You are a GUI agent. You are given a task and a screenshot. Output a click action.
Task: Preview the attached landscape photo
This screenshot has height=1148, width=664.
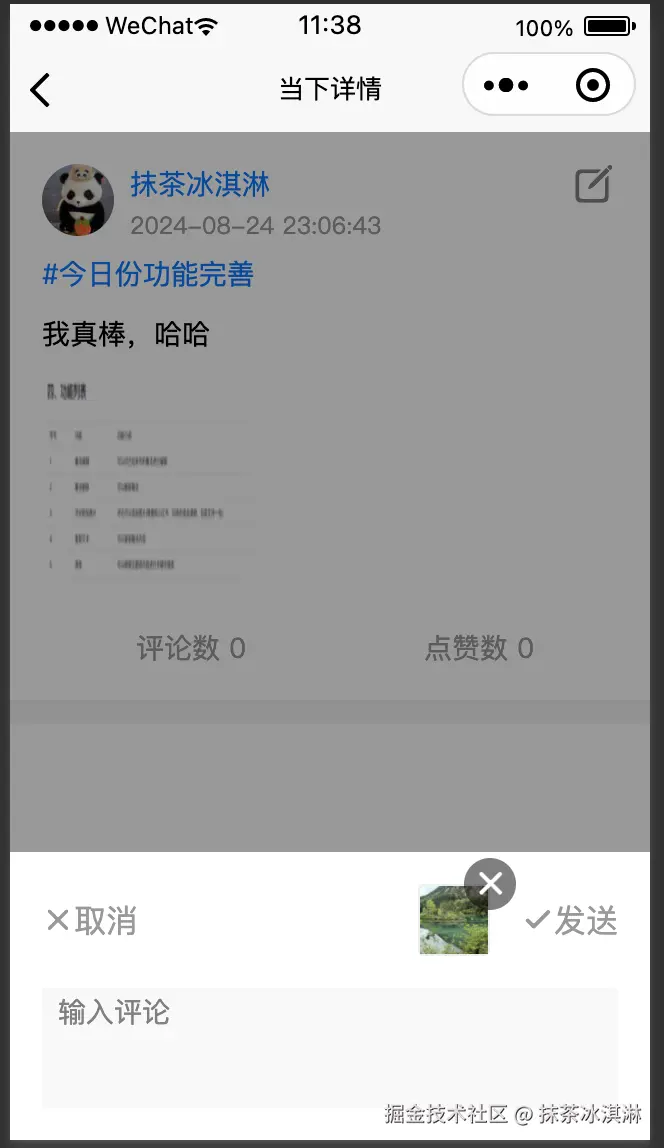452,924
